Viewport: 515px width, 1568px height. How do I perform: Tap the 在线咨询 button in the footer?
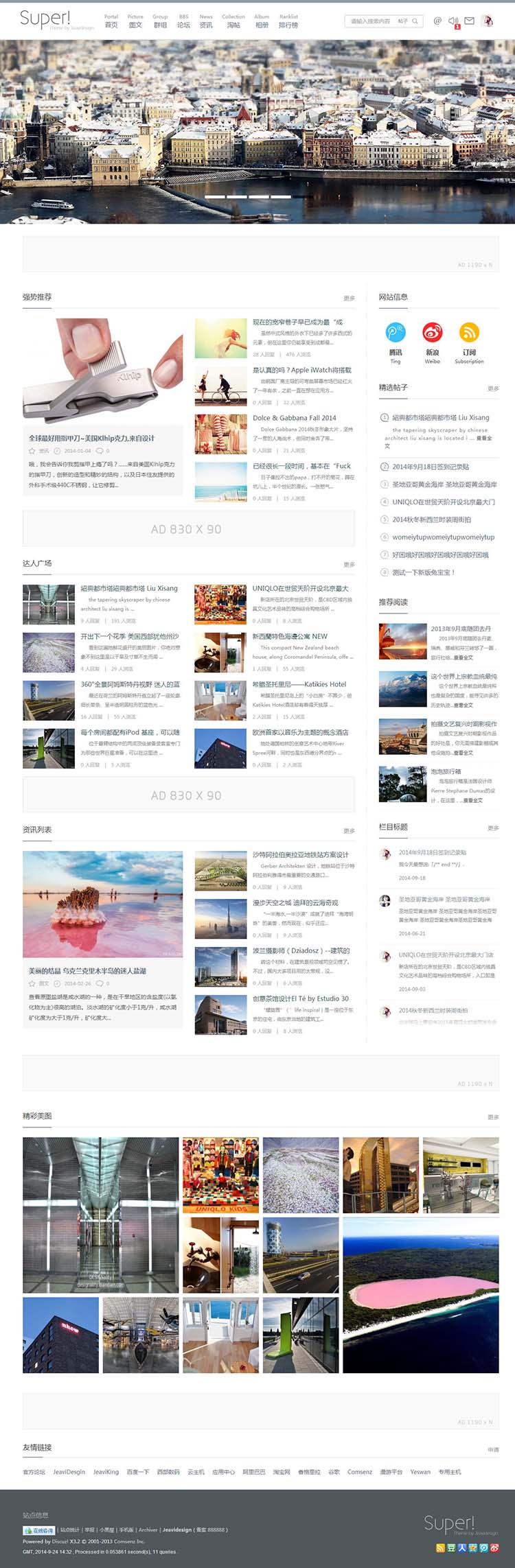tap(39, 1530)
